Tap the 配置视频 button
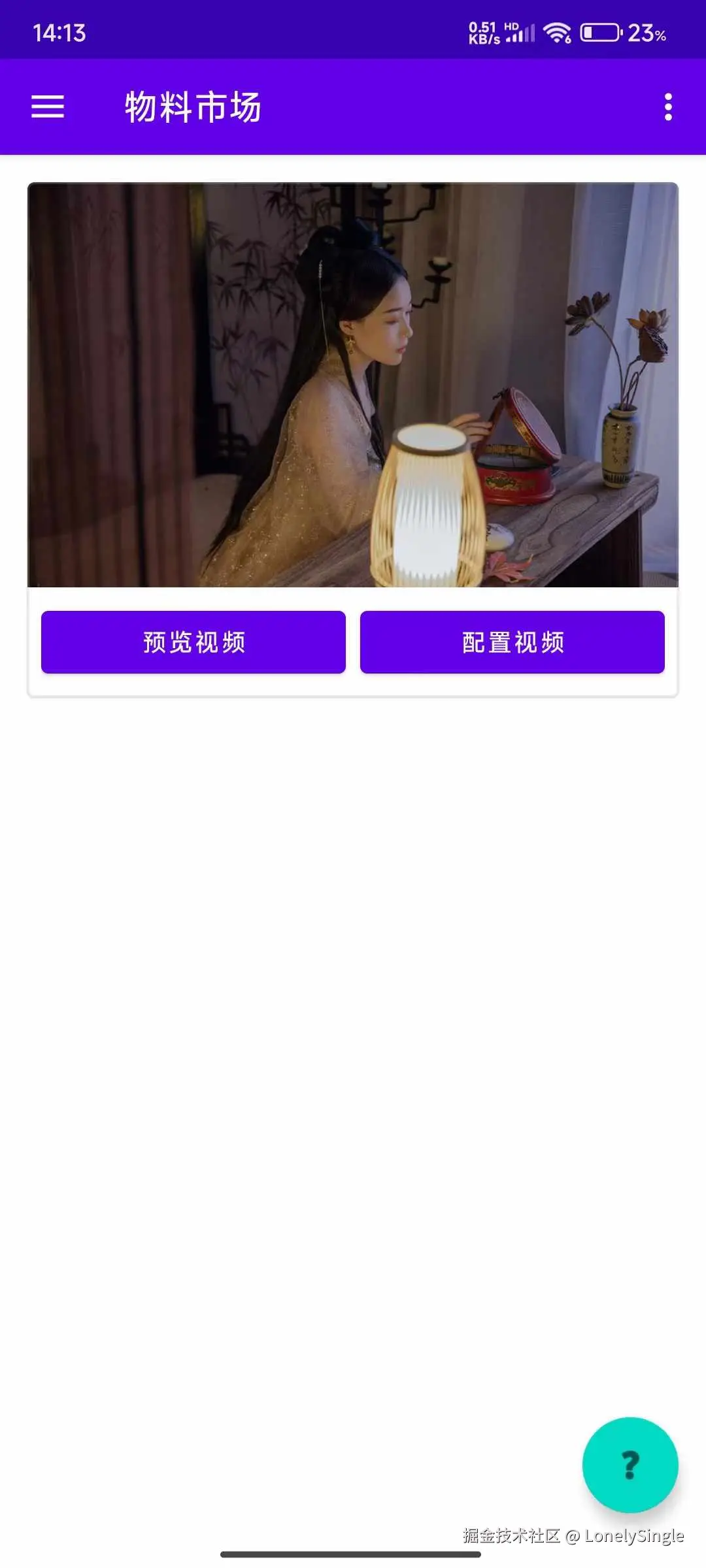The image size is (706, 1568). tap(512, 642)
